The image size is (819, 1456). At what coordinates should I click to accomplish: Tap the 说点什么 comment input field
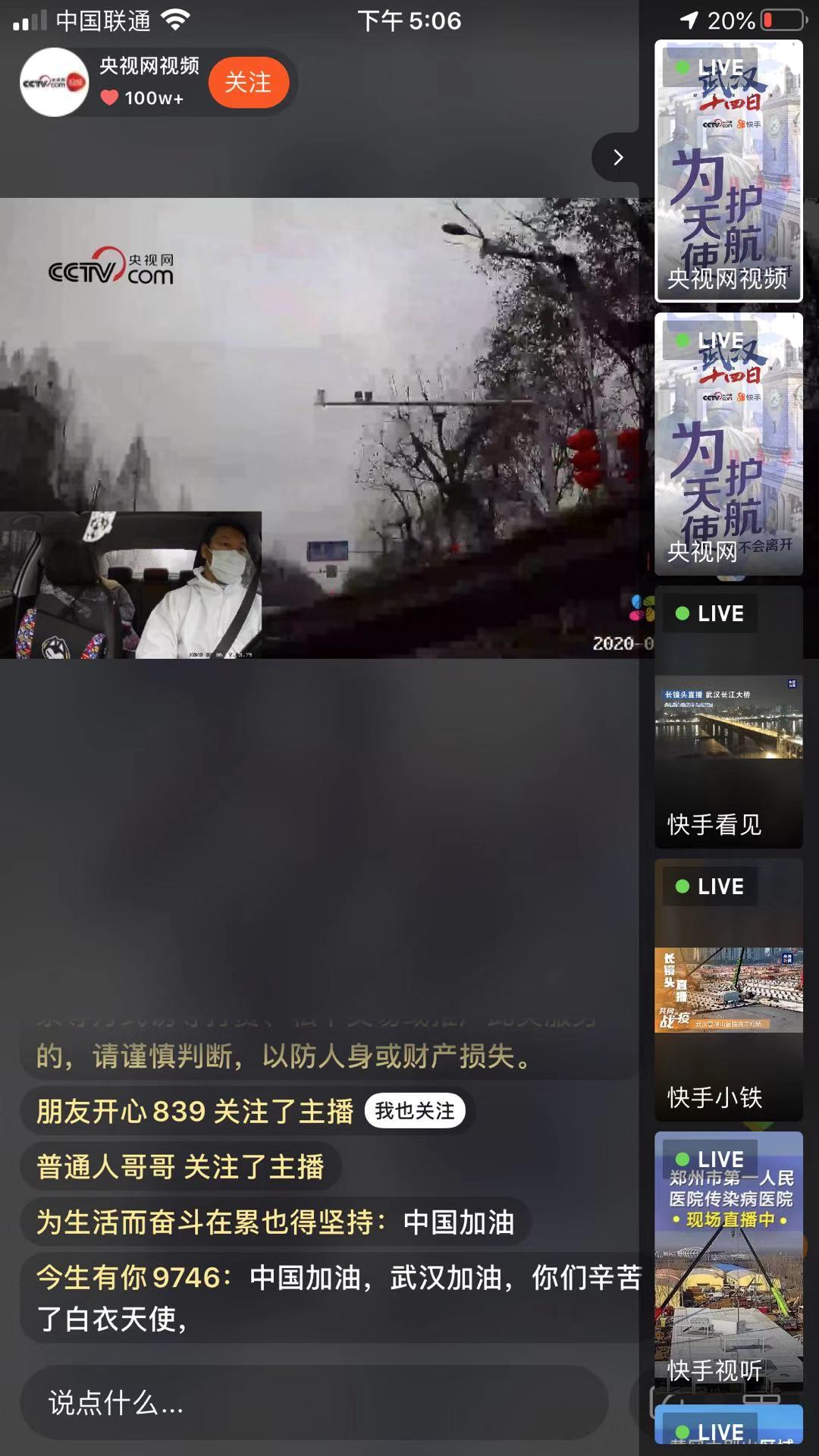coord(314,1403)
